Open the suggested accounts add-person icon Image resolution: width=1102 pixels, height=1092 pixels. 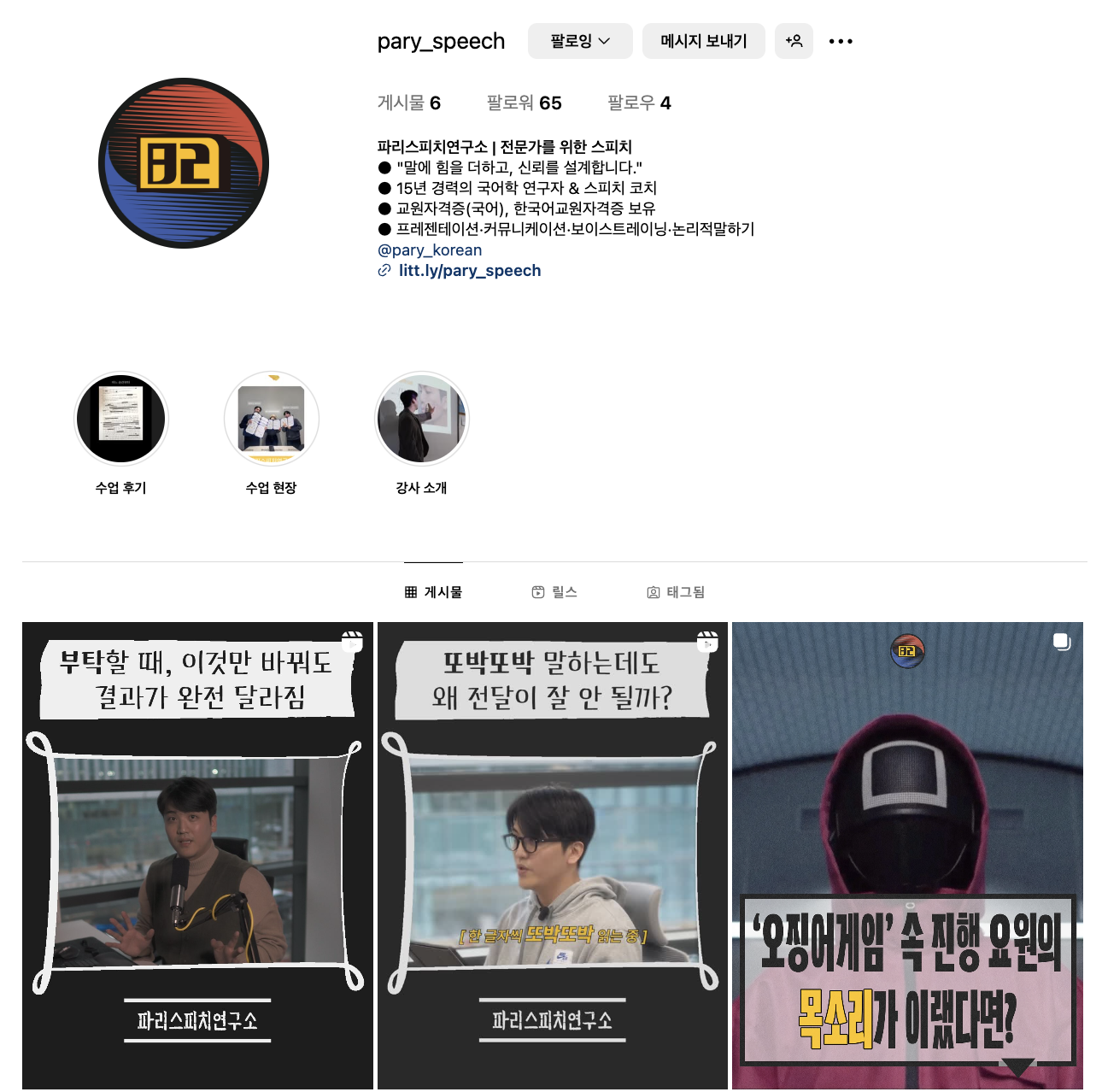point(794,41)
